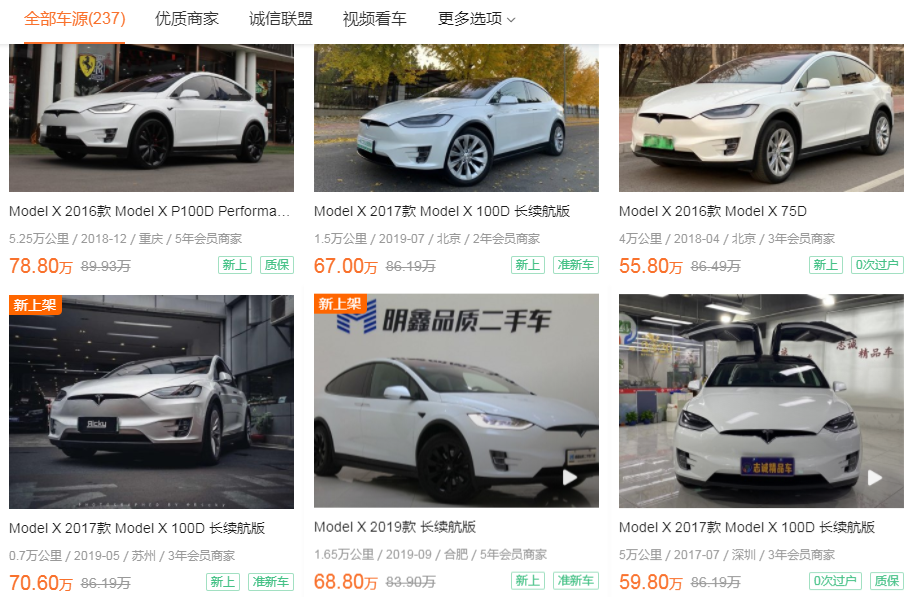904x597 pixels.
Task: Open the 59.80万 Model X in 深圳
Action: [746, 527]
